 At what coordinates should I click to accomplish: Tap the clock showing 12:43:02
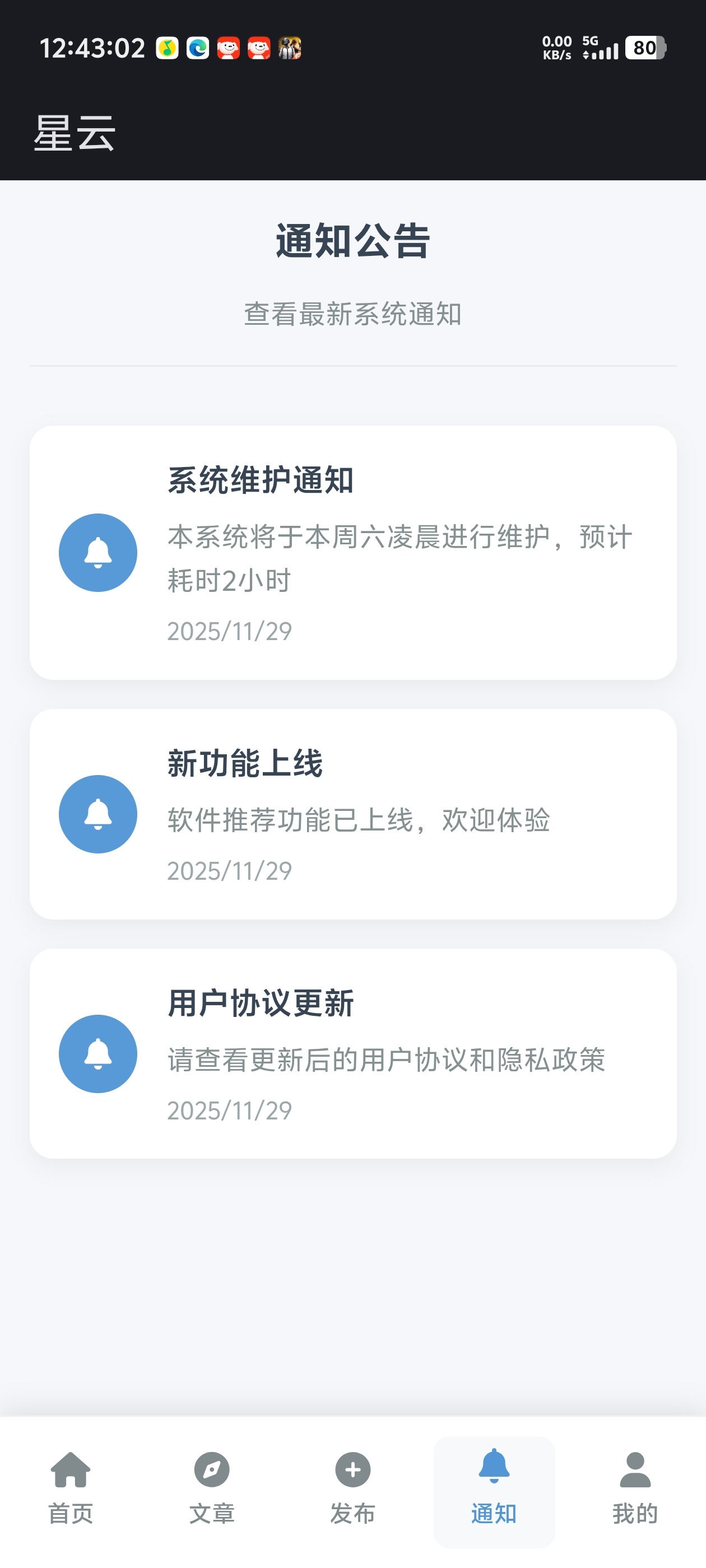pos(92,46)
